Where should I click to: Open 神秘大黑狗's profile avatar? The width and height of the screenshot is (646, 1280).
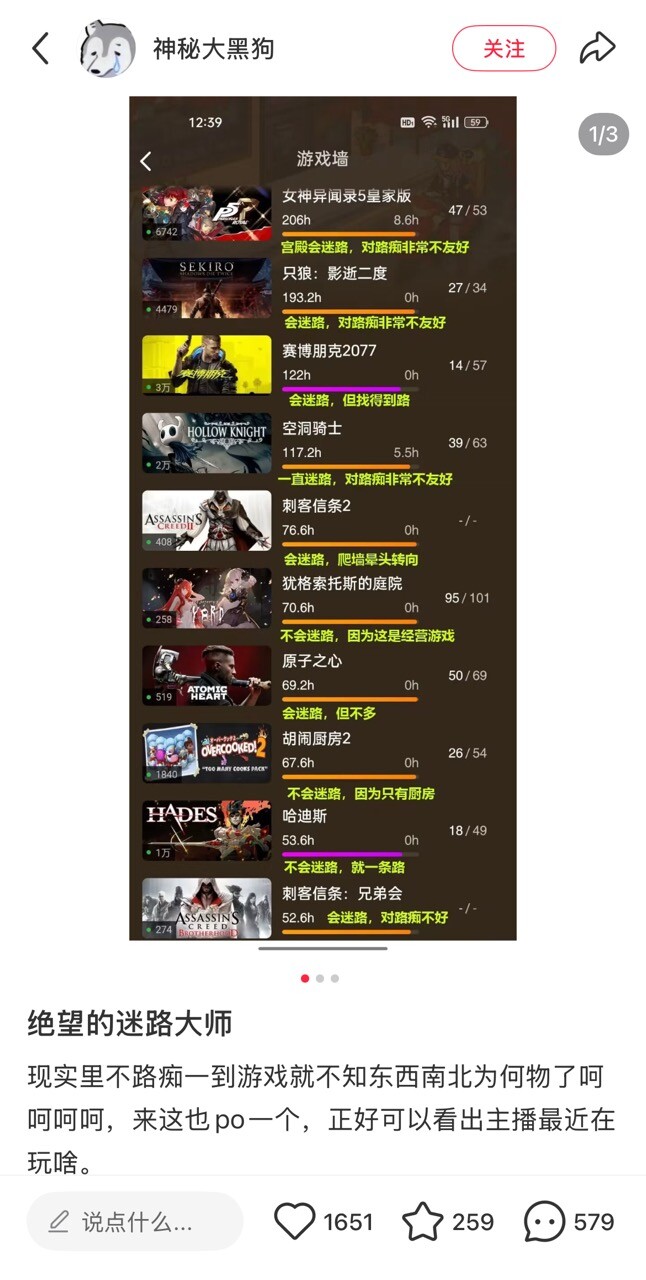click(108, 48)
